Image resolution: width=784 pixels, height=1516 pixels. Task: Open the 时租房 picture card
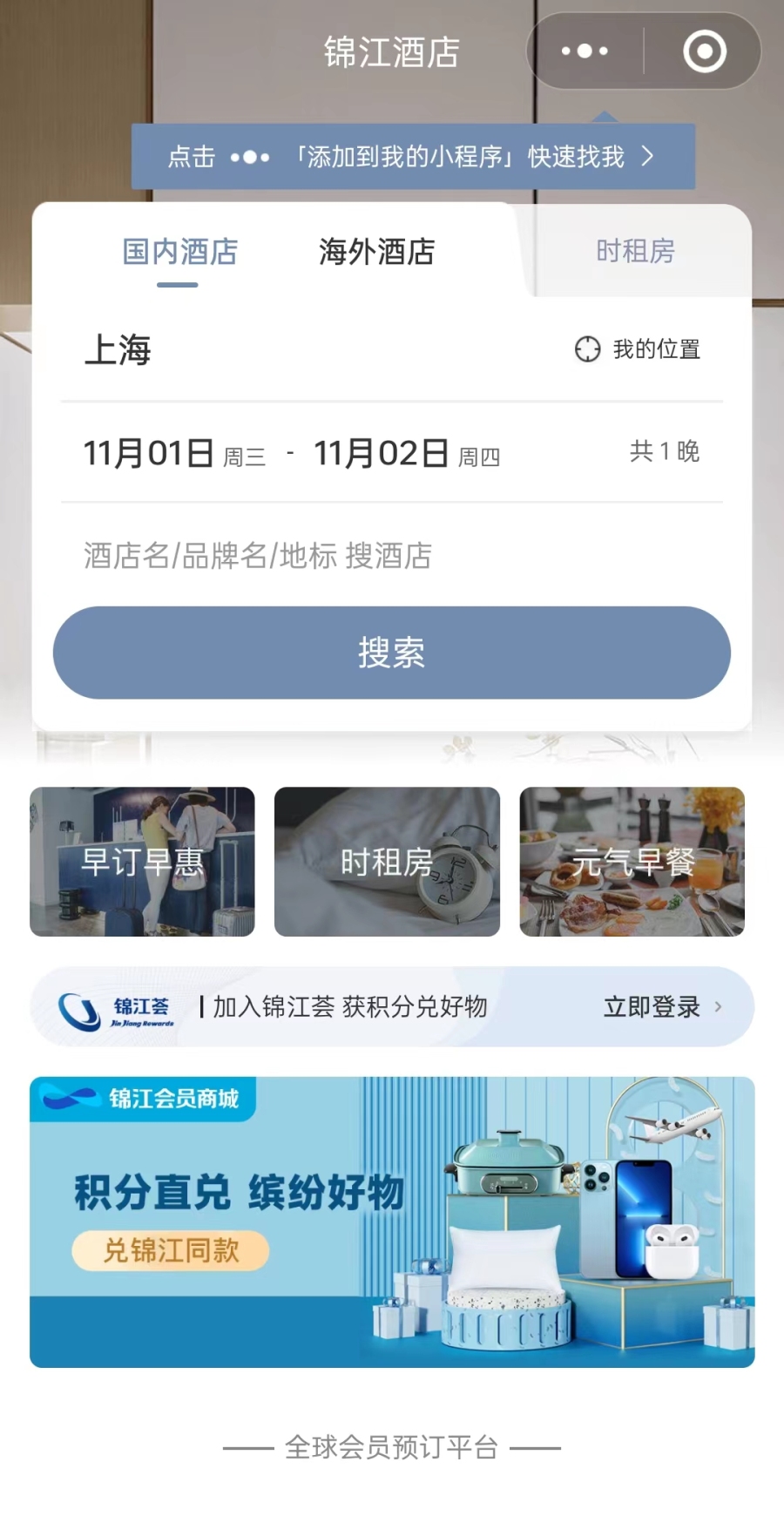[x=387, y=862]
